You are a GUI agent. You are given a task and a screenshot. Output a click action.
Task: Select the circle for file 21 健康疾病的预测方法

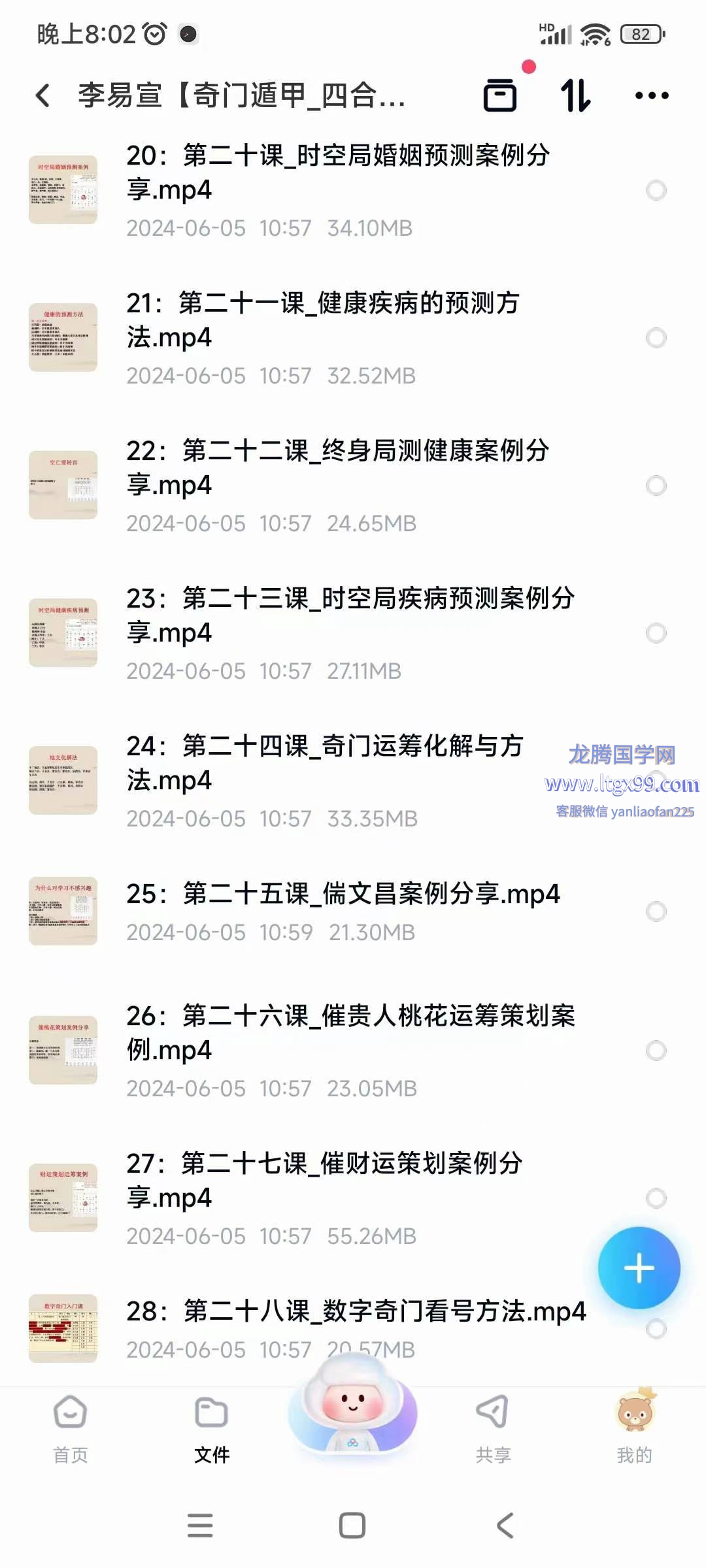click(656, 338)
